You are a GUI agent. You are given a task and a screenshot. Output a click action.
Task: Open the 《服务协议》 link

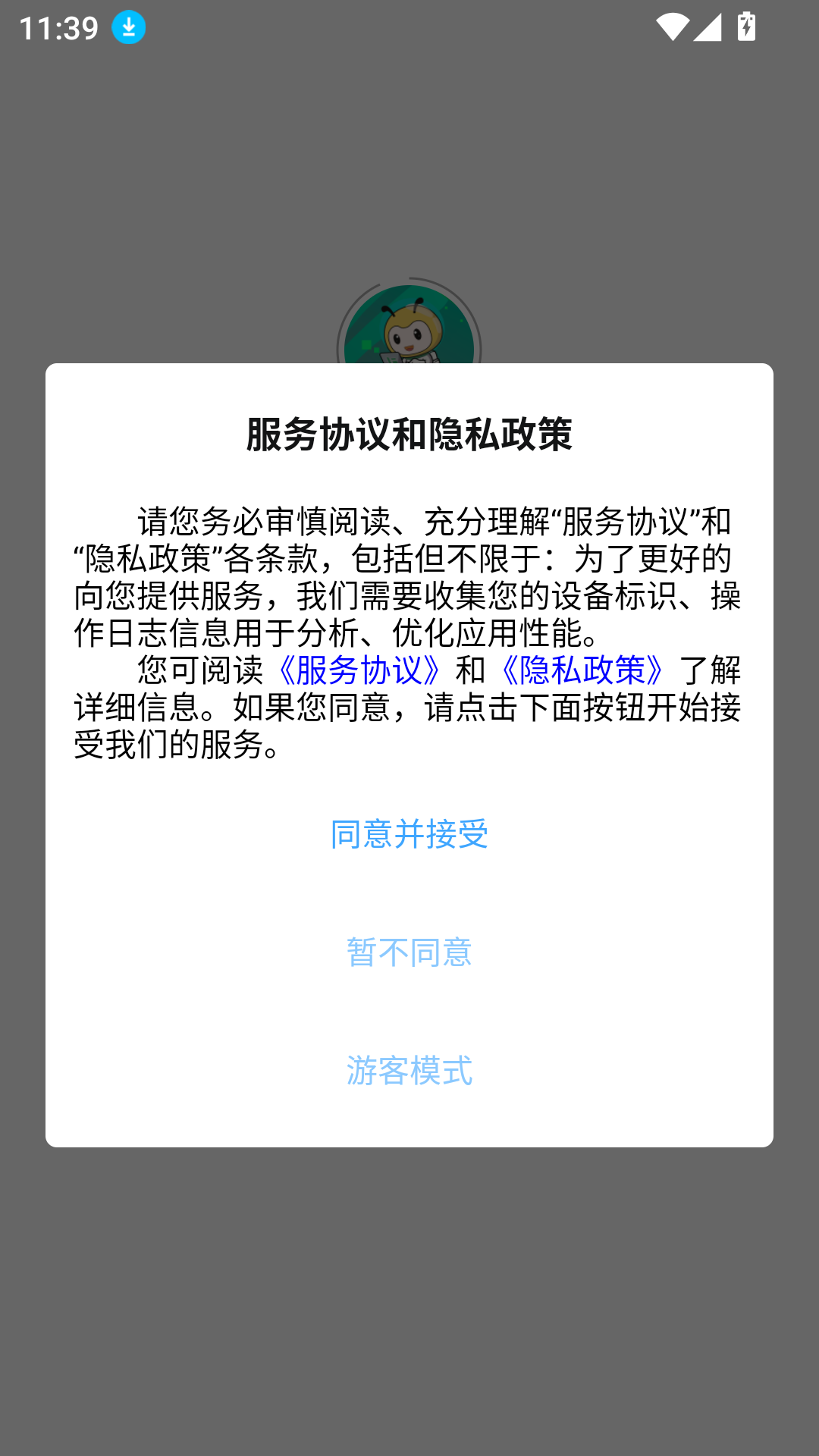359,670
